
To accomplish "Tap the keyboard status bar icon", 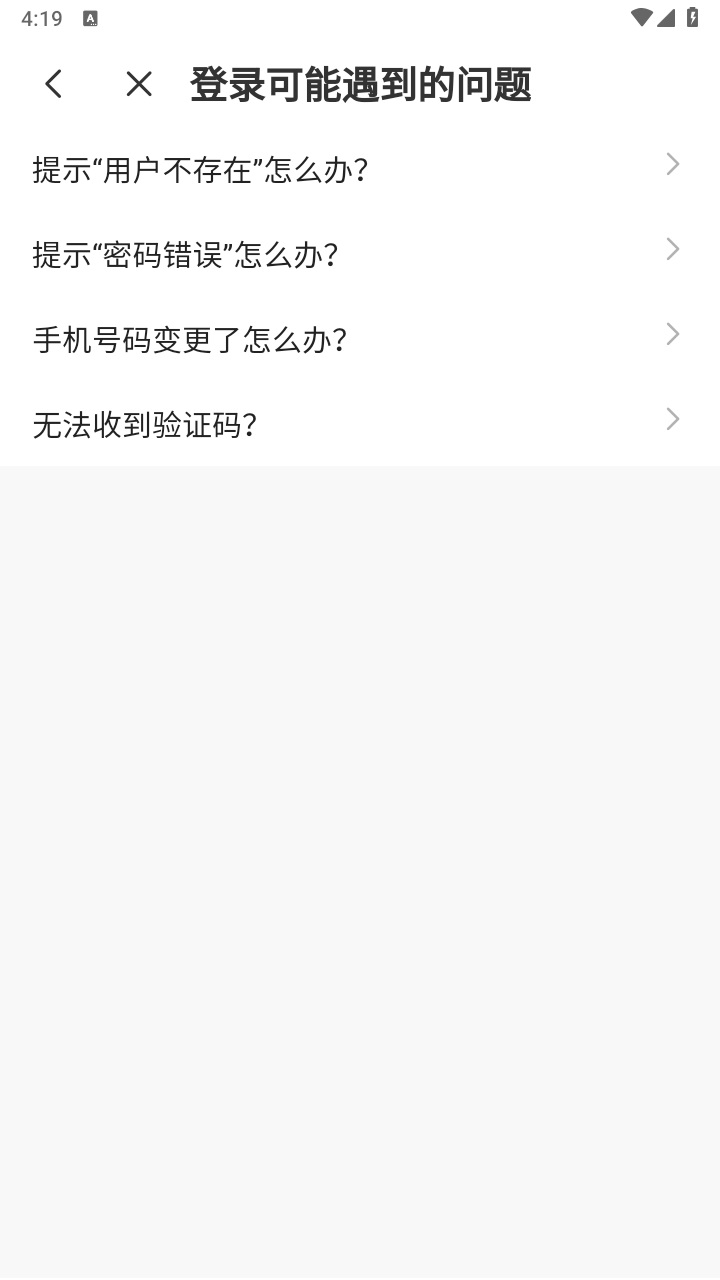I will pyautogui.click(x=92, y=18).
